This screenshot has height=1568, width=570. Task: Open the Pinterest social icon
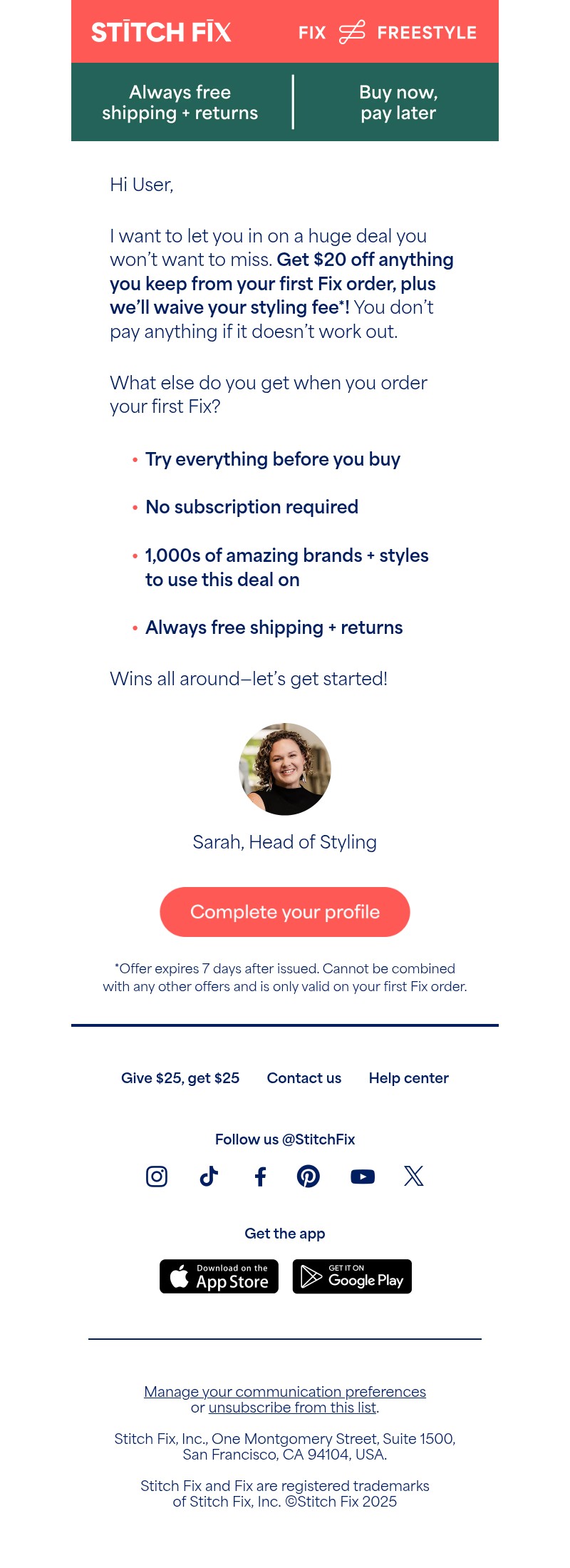pyautogui.click(x=308, y=1176)
